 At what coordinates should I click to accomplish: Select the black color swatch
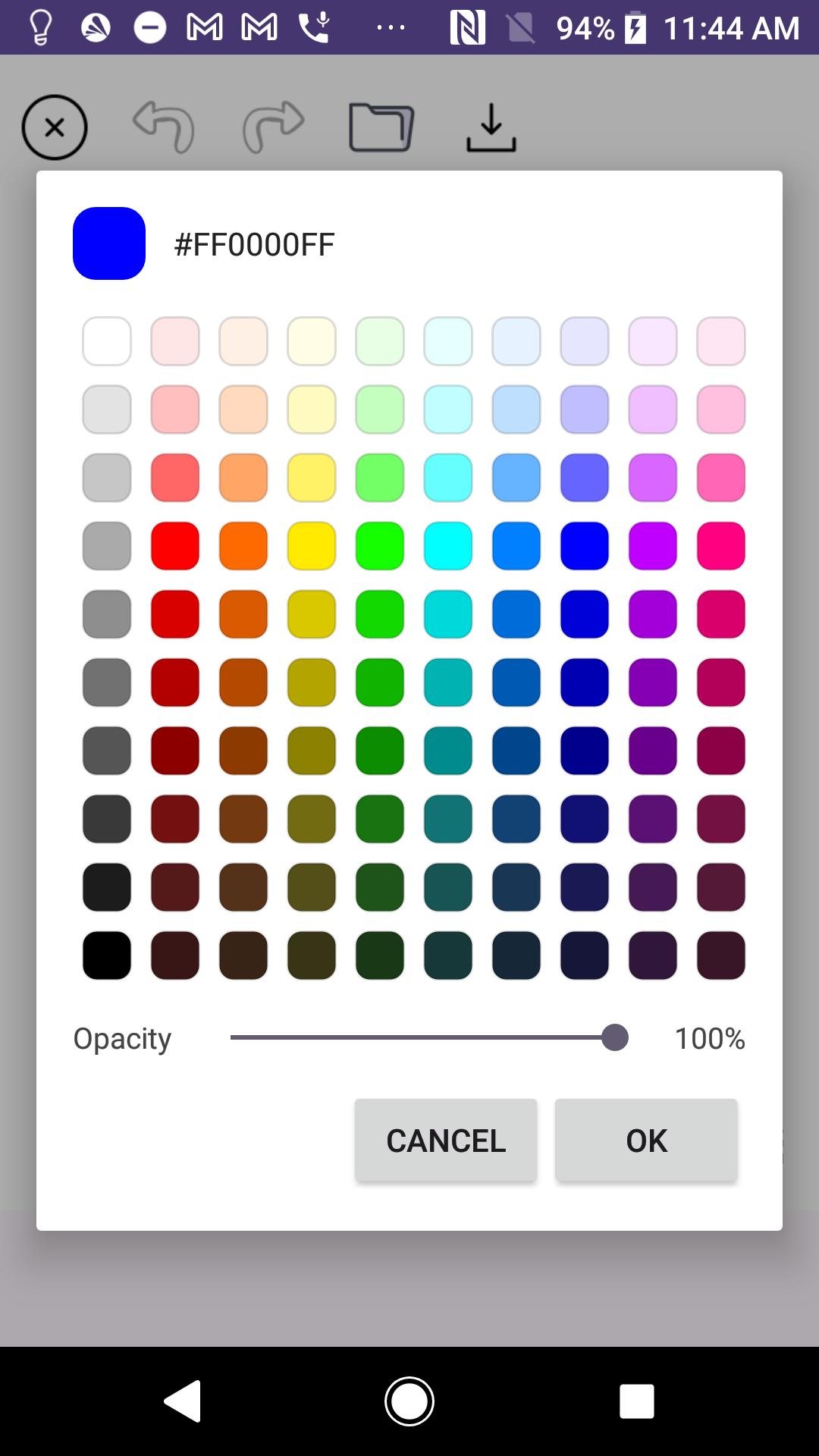106,955
